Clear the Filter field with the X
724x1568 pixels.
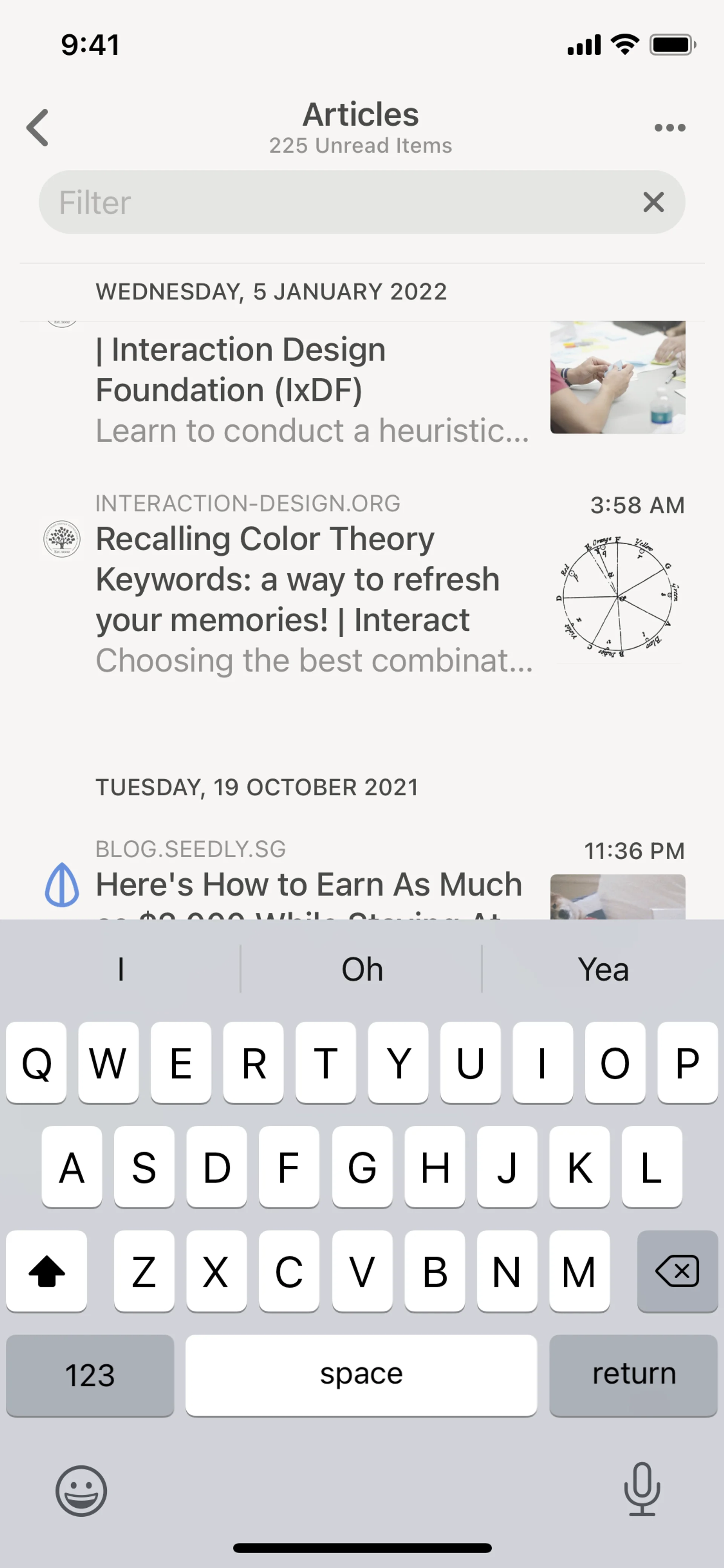[x=653, y=202]
